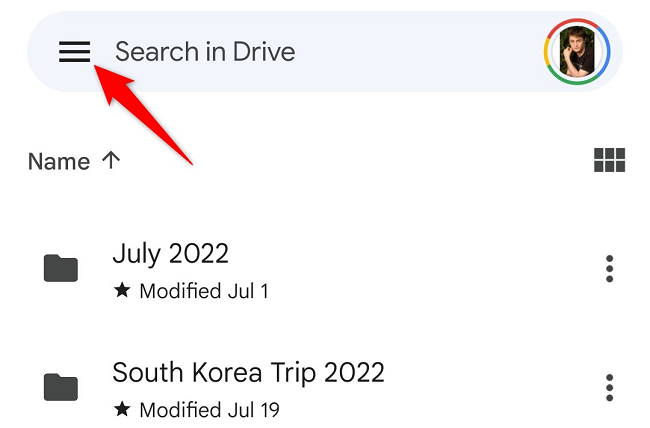
Task: Open more options for July 2022
Action: 609,268
